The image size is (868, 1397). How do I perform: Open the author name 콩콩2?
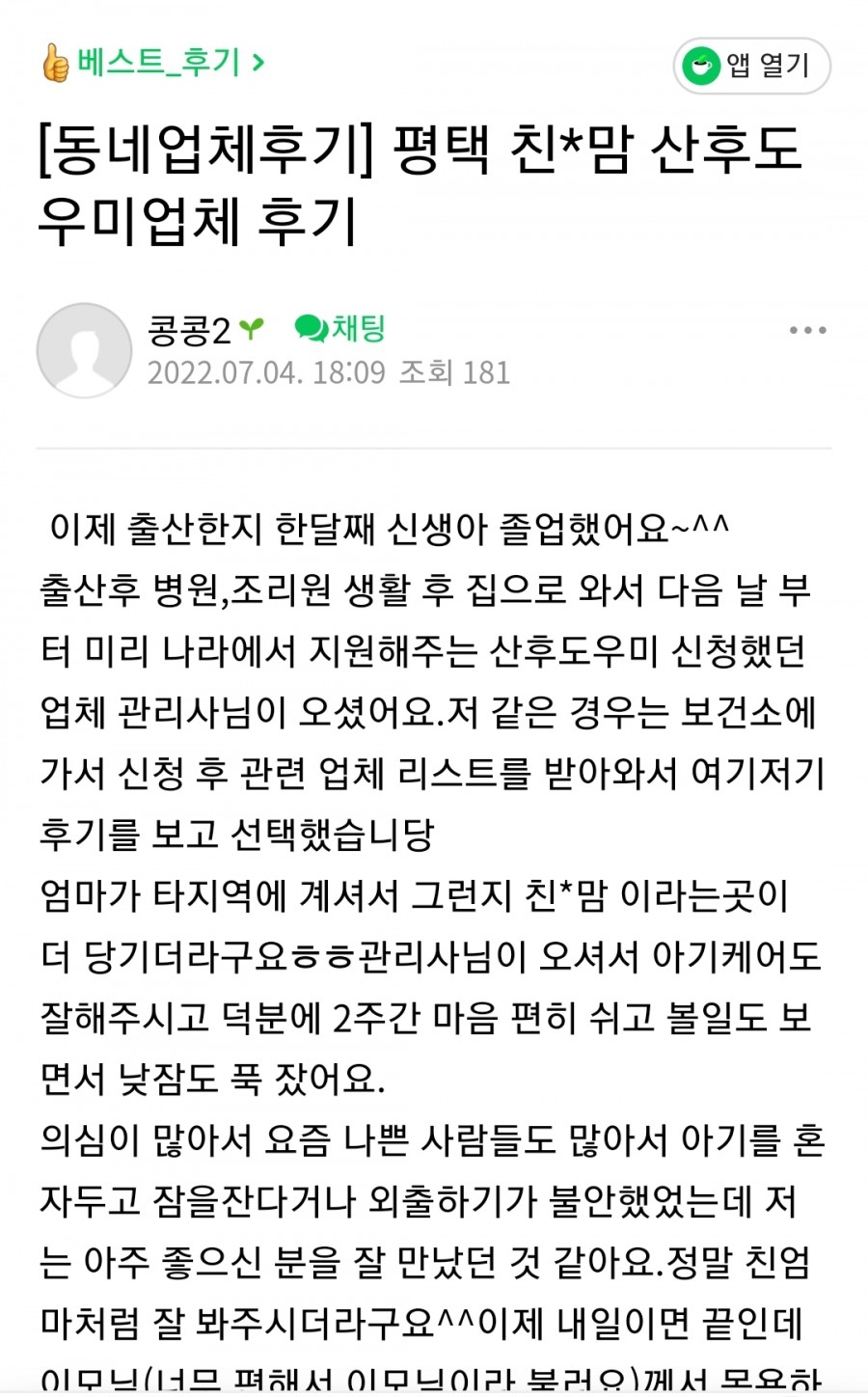pyautogui.click(x=189, y=330)
